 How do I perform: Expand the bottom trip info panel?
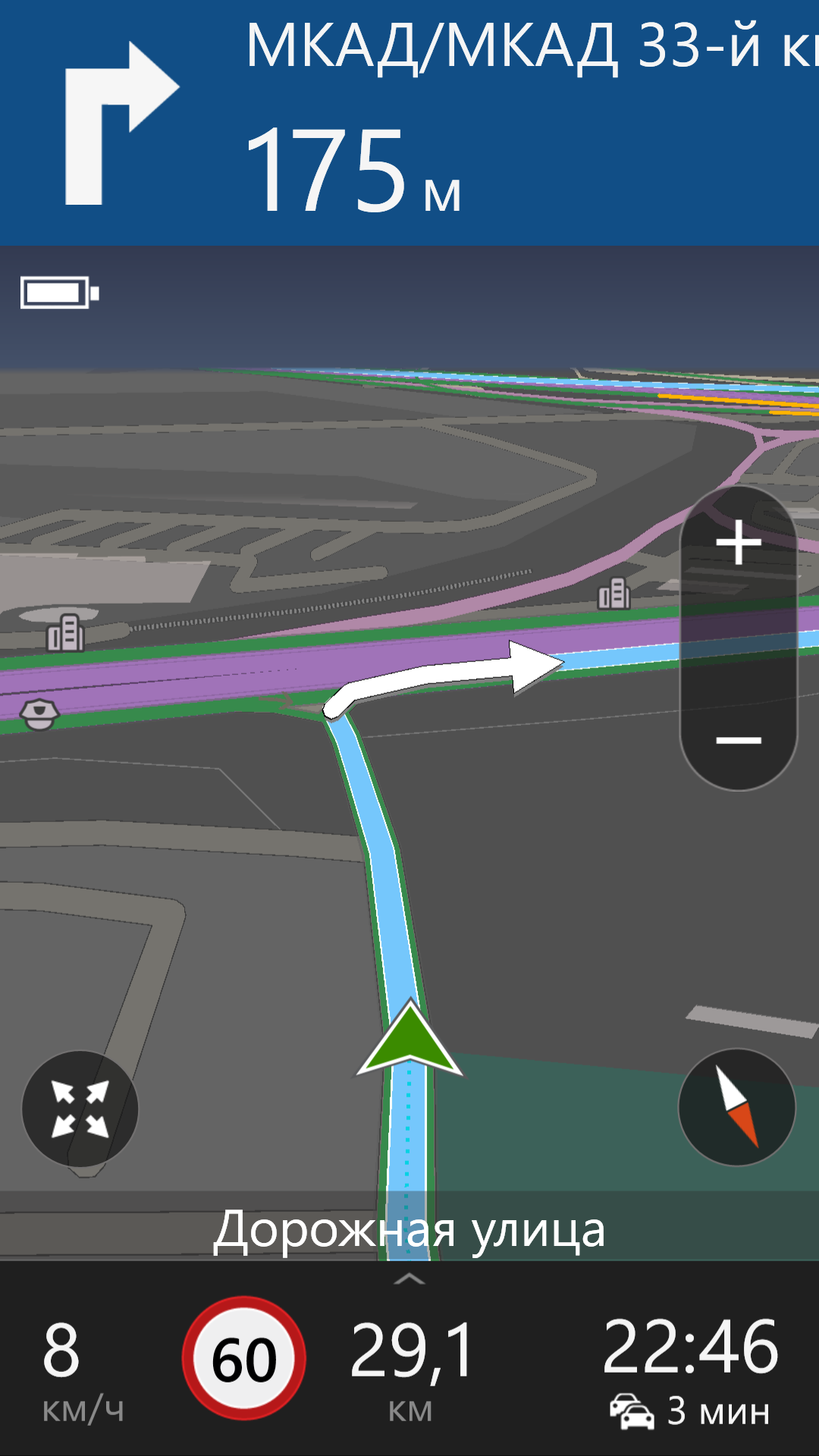coord(409,1280)
